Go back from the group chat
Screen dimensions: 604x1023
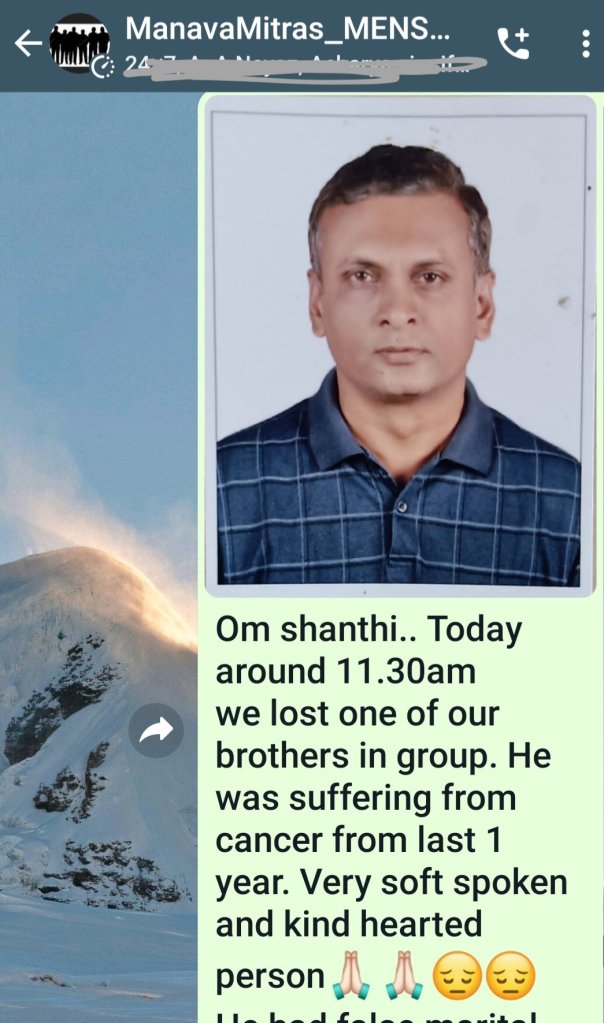pos(27,43)
